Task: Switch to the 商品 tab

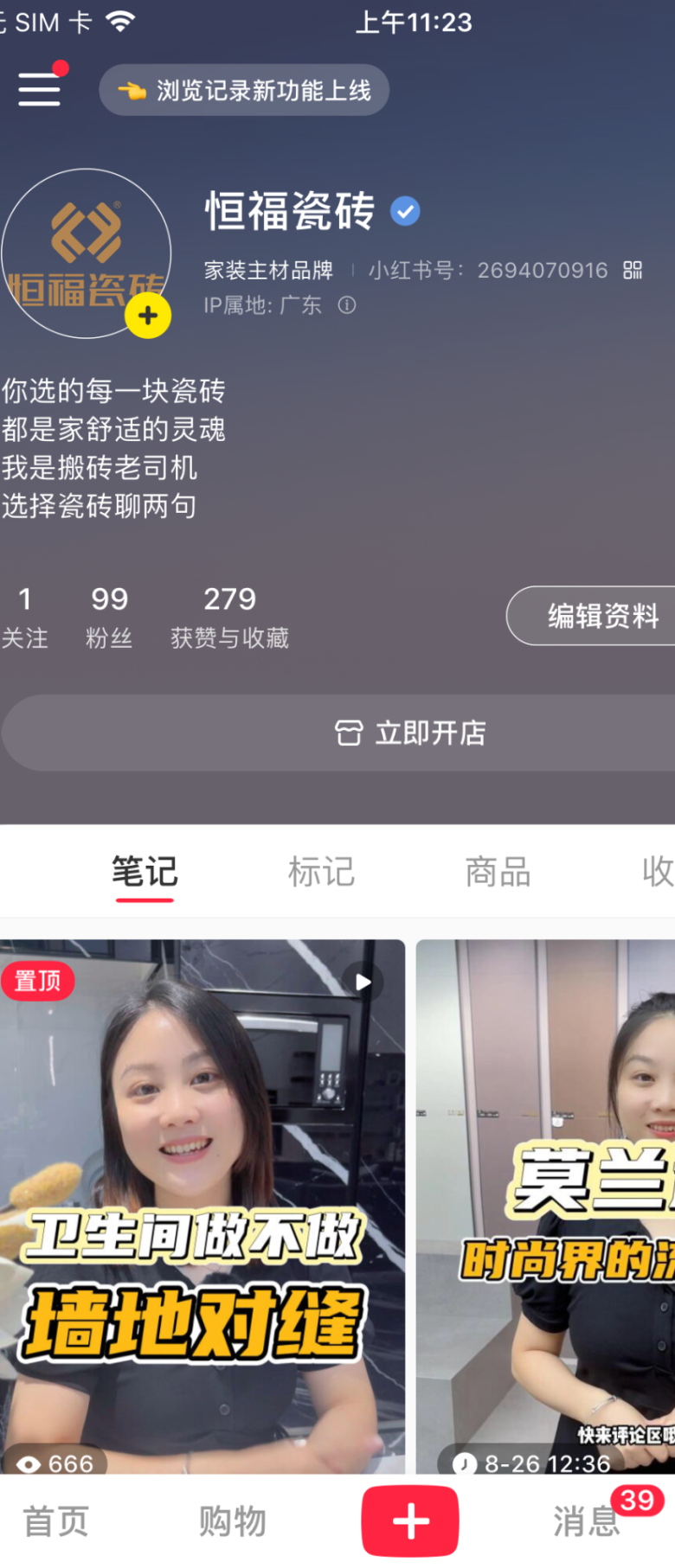Action: (x=498, y=872)
